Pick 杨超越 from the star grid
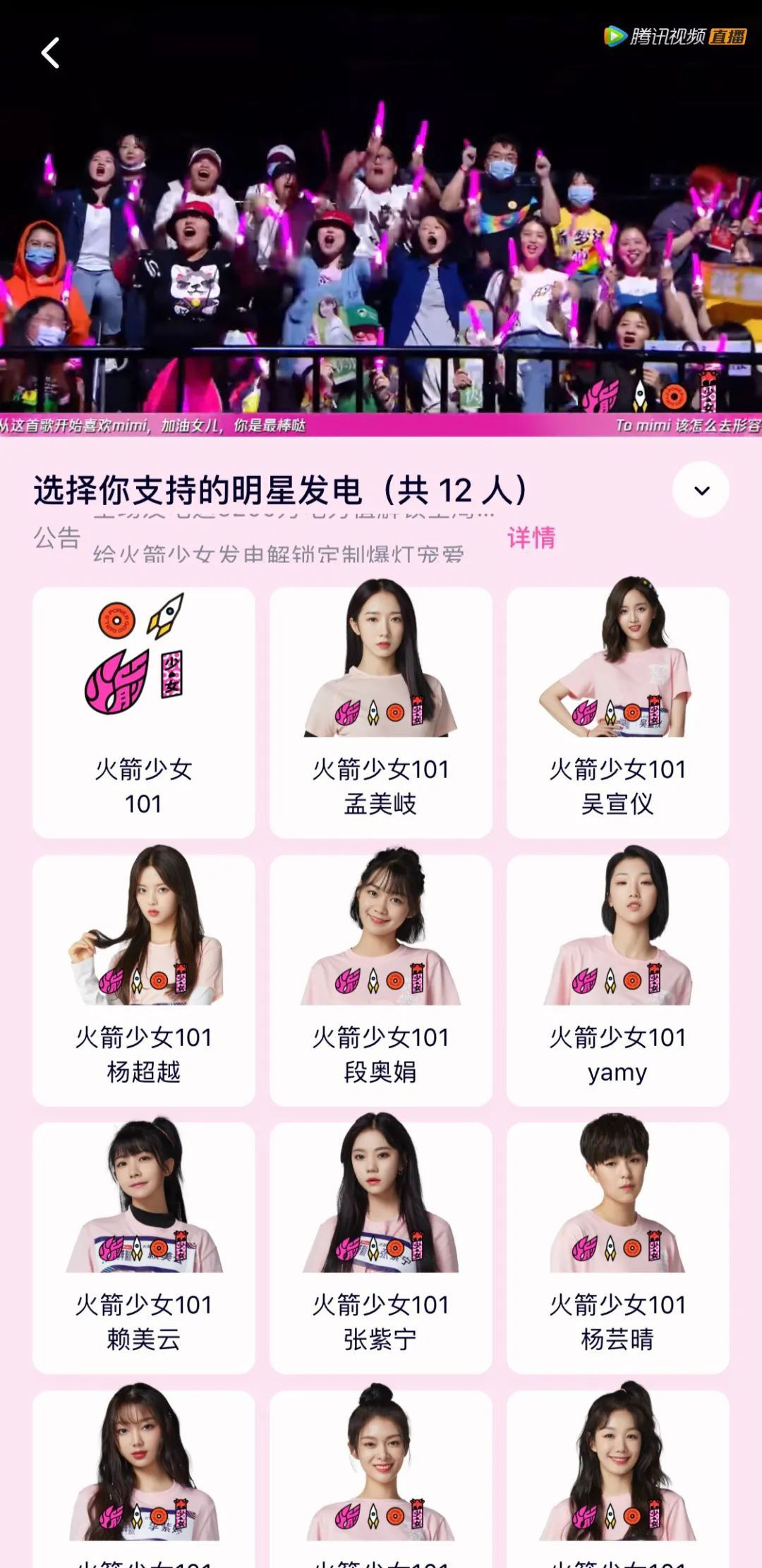This screenshot has width=762, height=1568. tap(144, 980)
